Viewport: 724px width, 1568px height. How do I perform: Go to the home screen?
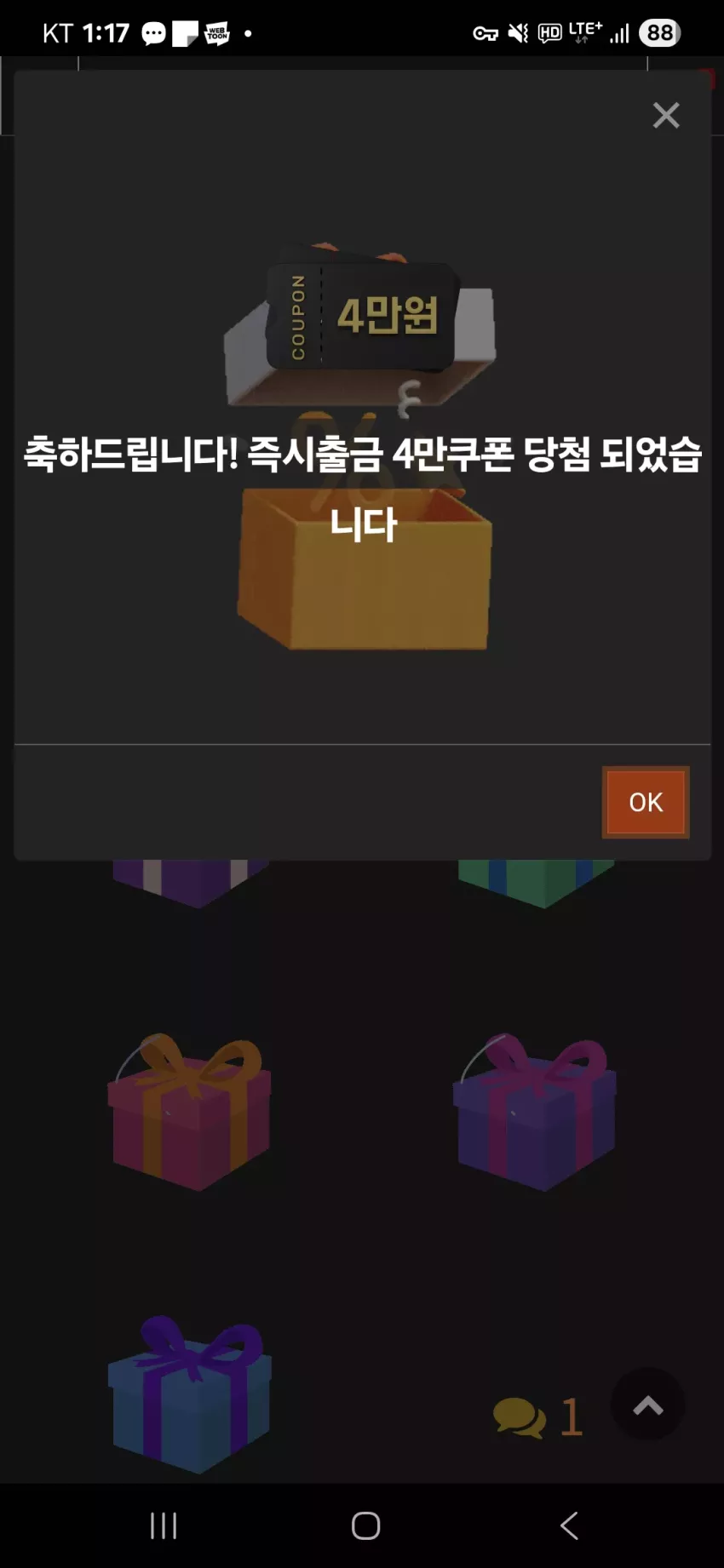(365, 1525)
